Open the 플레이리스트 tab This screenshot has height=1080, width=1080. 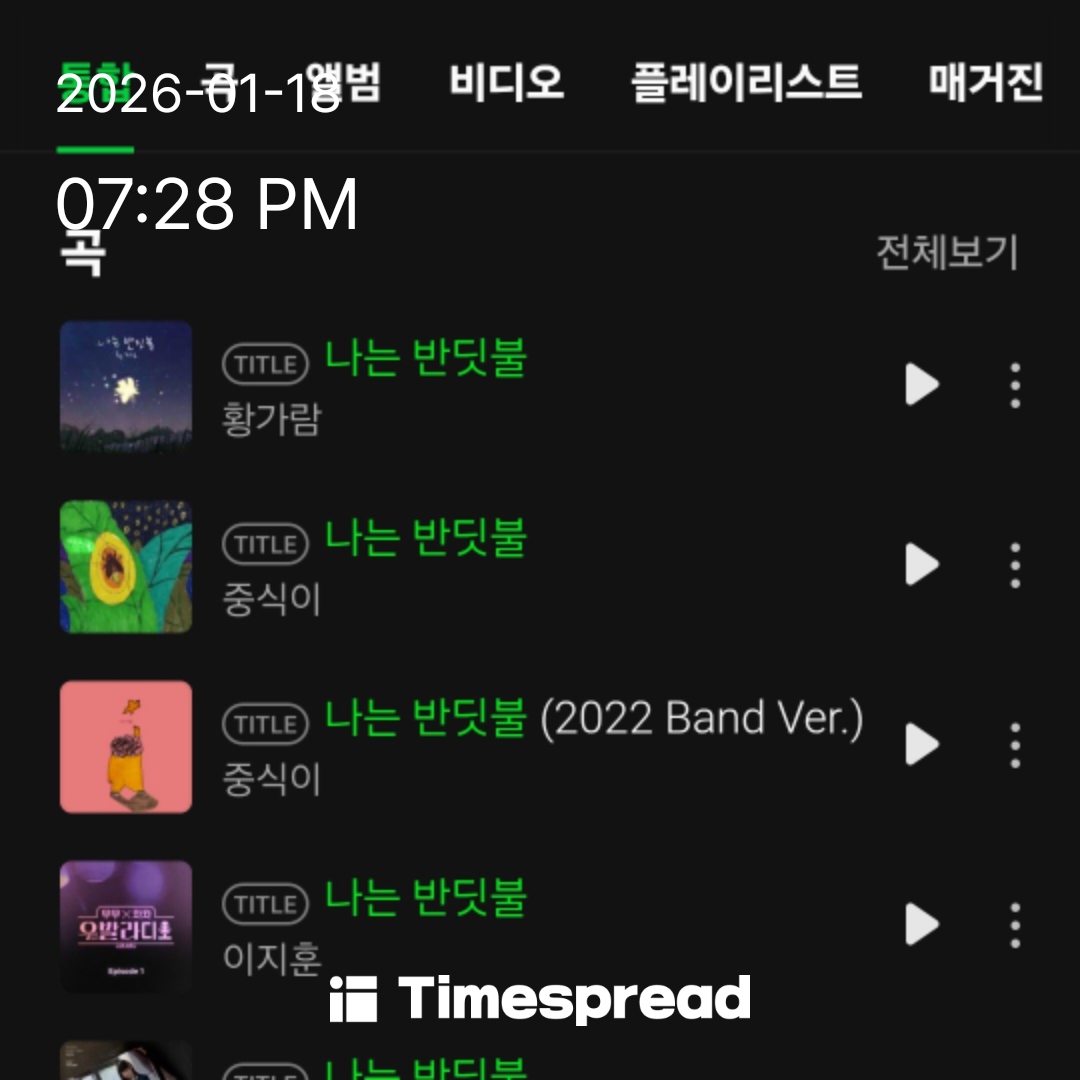tap(746, 82)
